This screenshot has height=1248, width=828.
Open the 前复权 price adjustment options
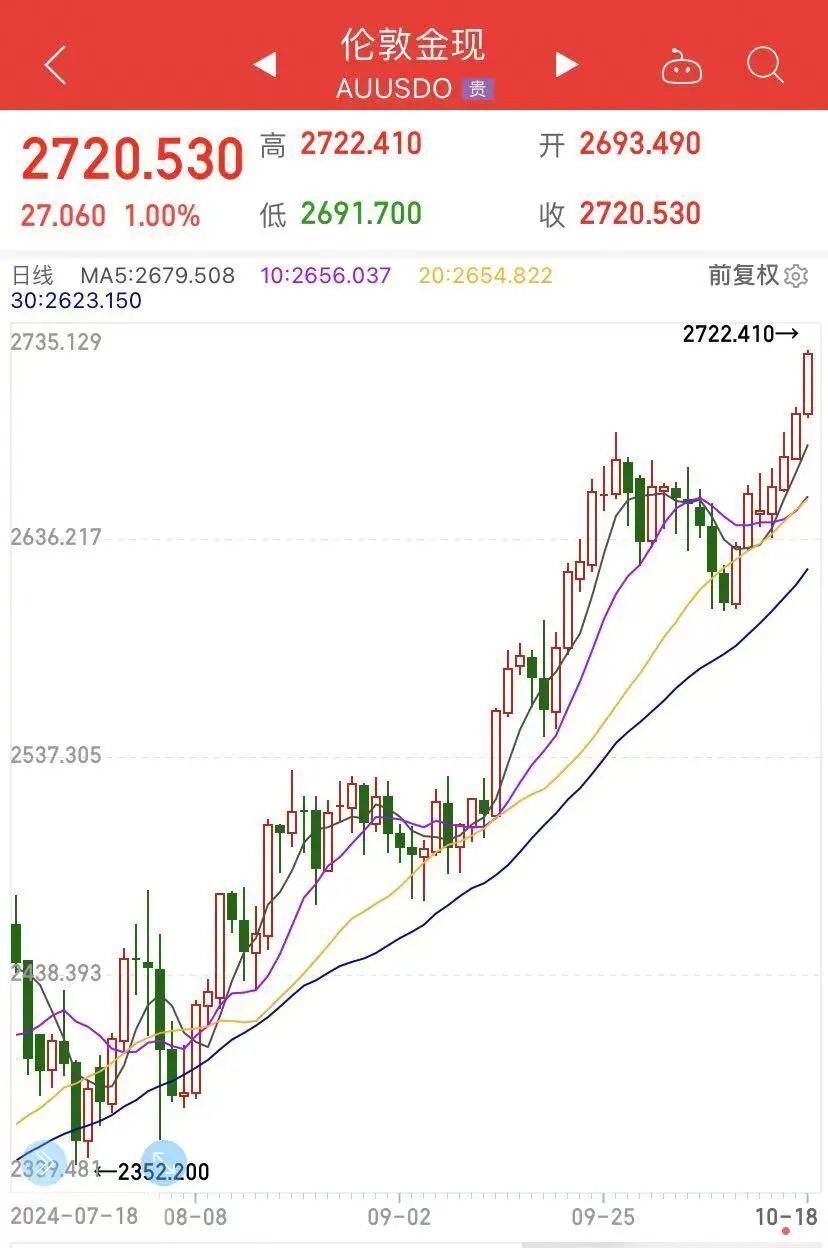point(745,275)
